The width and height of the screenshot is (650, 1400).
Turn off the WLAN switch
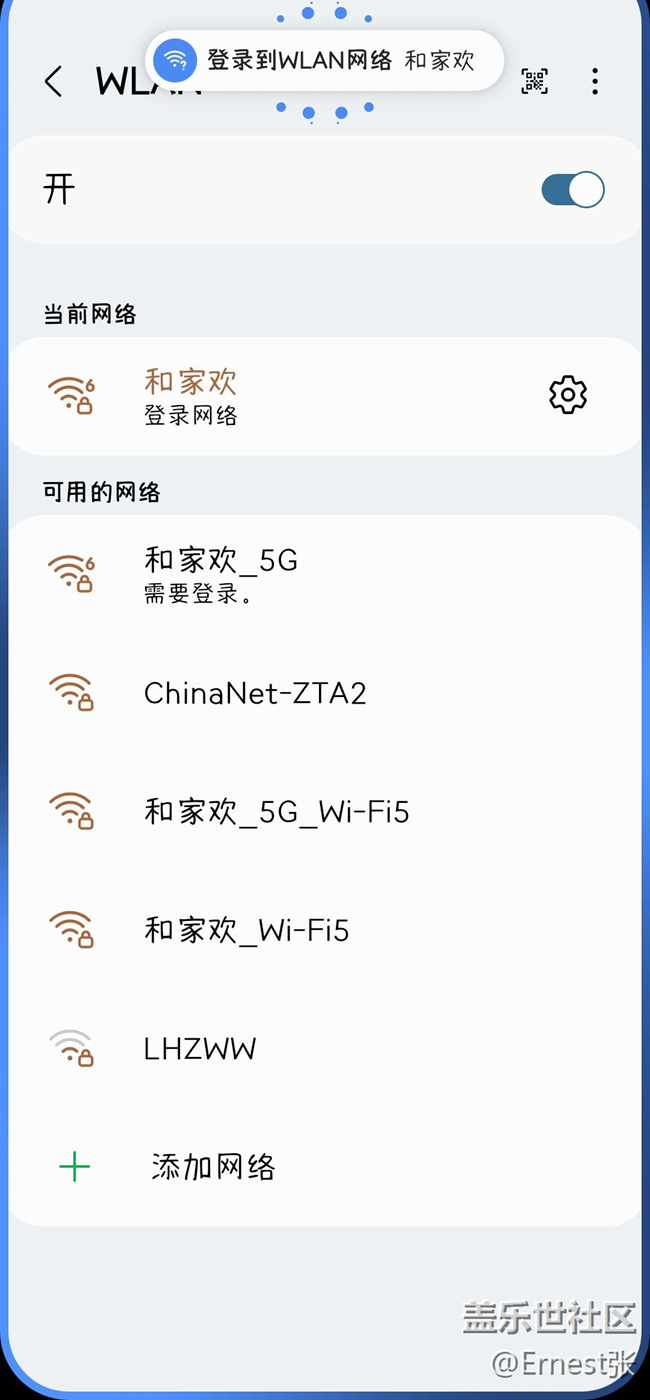pyautogui.click(x=572, y=190)
